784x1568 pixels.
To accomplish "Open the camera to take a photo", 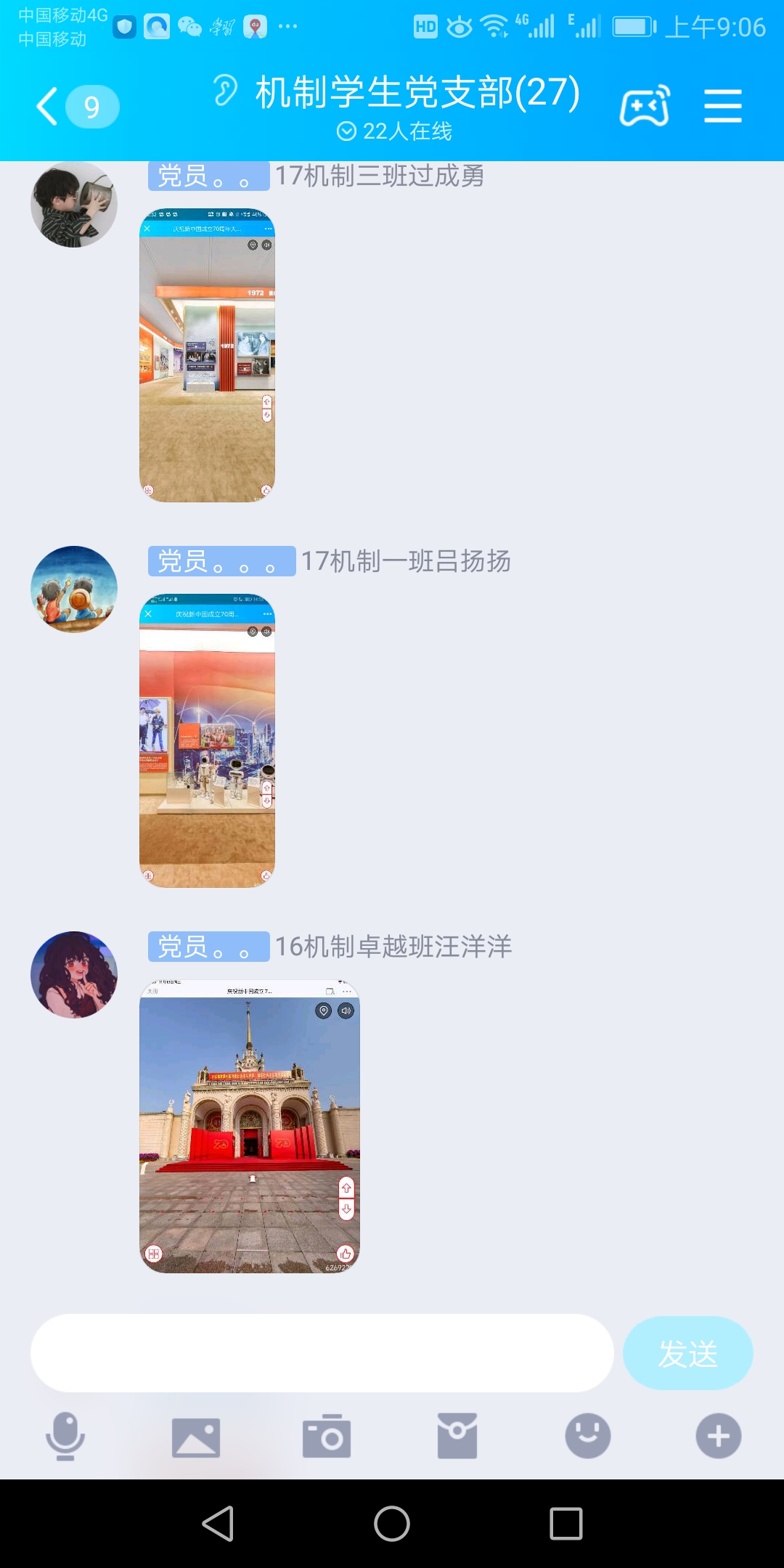I will click(x=327, y=1436).
